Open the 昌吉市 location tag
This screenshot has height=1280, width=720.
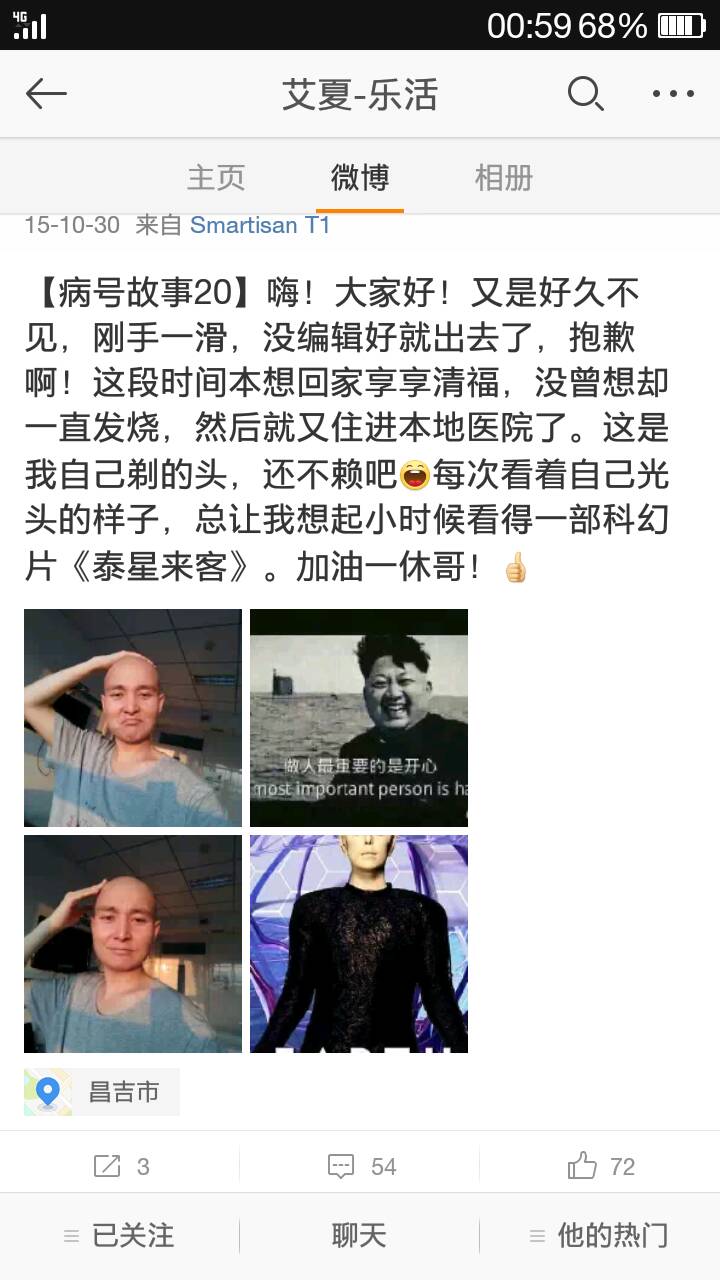103,1092
